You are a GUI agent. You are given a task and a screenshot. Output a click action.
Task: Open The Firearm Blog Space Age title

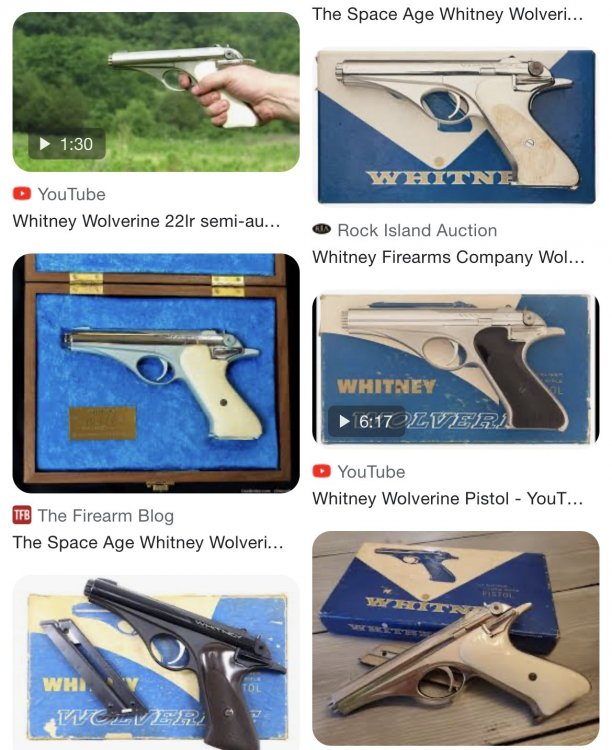[147, 543]
